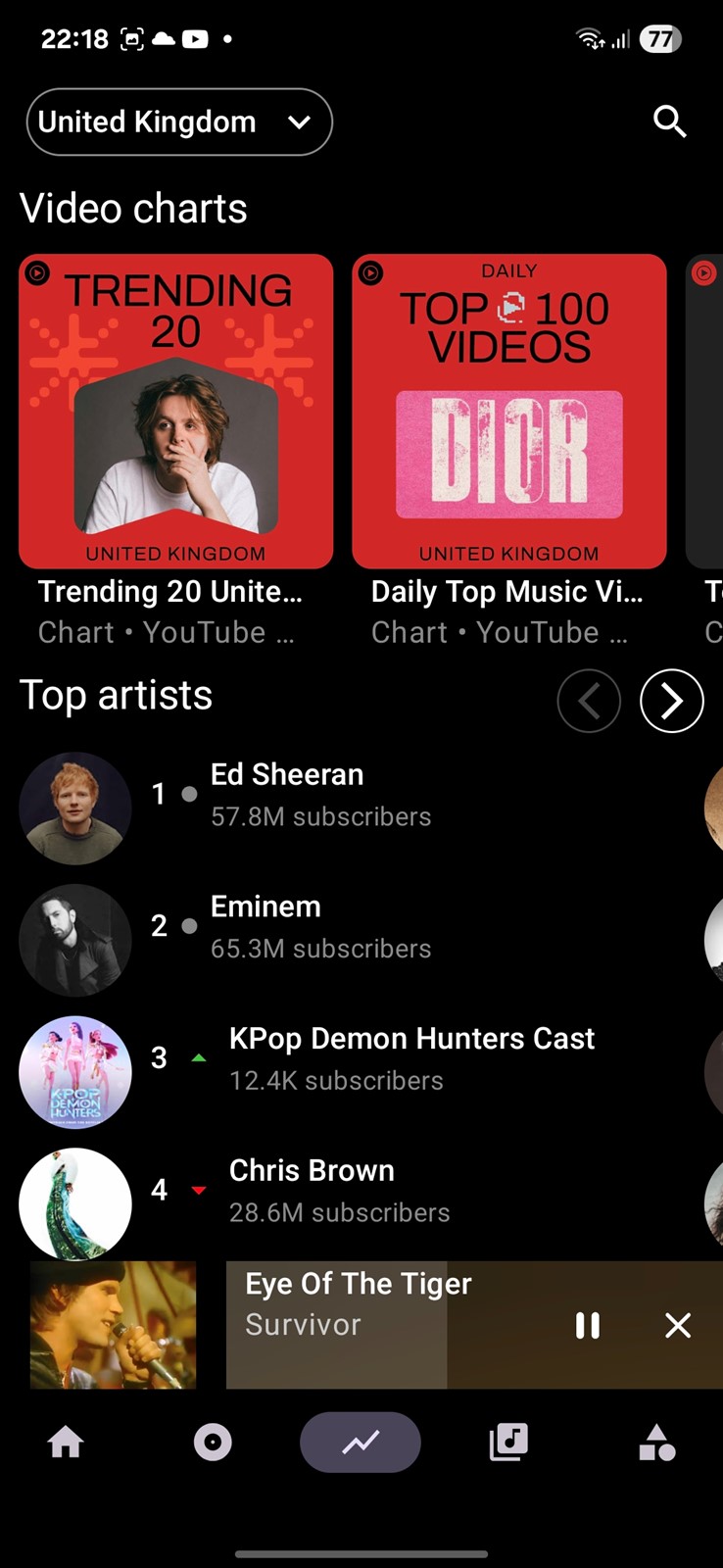This screenshot has height=1568, width=723.
Task: Pause Eye Of The Tiger playback
Action: (588, 1325)
